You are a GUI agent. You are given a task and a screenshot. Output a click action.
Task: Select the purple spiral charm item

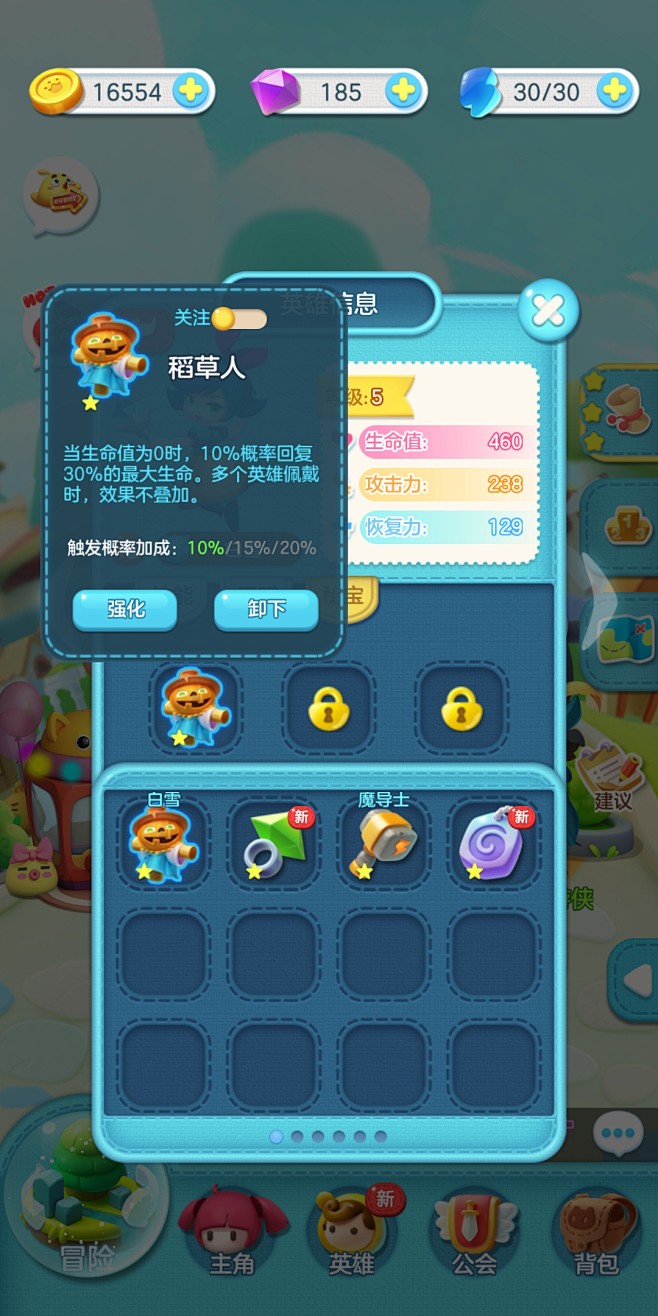click(x=494, y=844)
